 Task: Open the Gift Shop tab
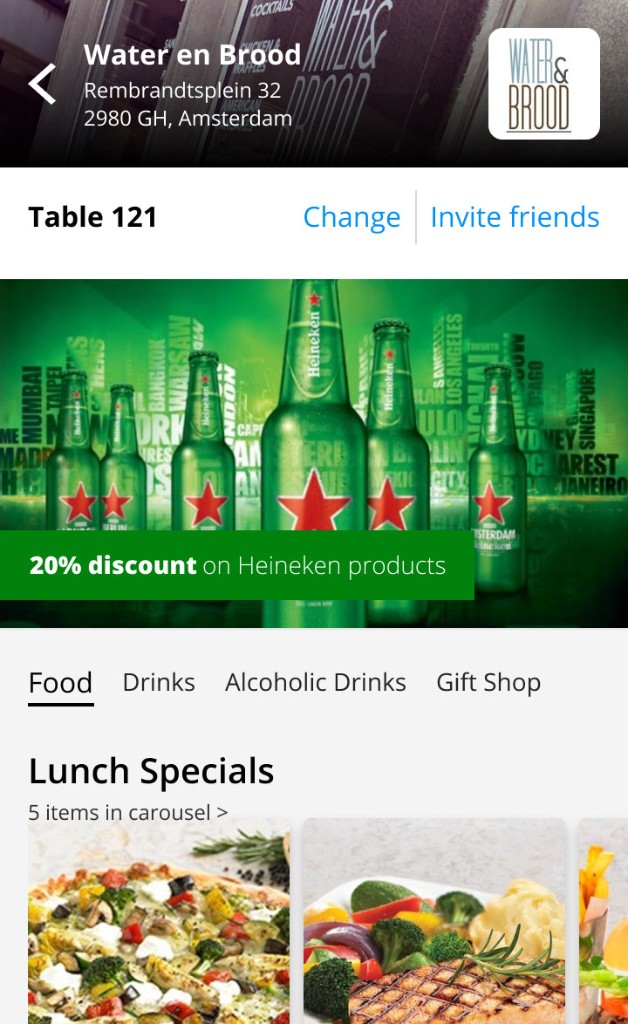point(488,683)
